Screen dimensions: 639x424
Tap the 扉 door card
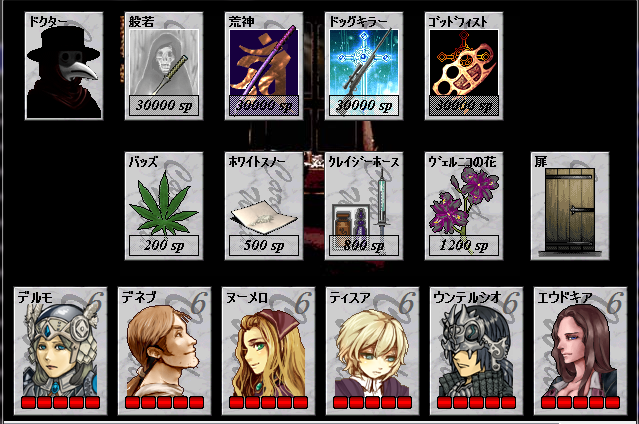coord(569,206)
